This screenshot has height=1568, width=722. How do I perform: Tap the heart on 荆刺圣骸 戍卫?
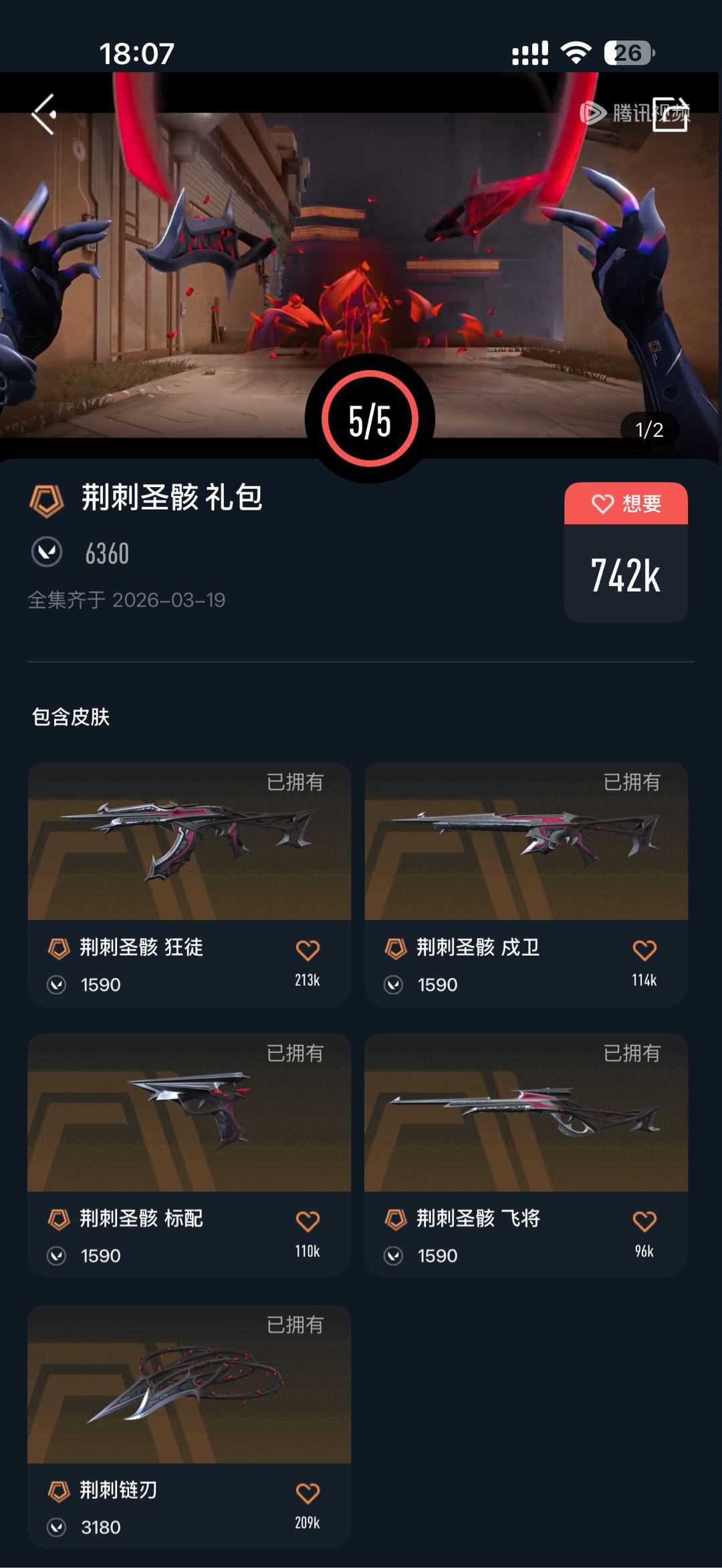[x=644, y=950]
